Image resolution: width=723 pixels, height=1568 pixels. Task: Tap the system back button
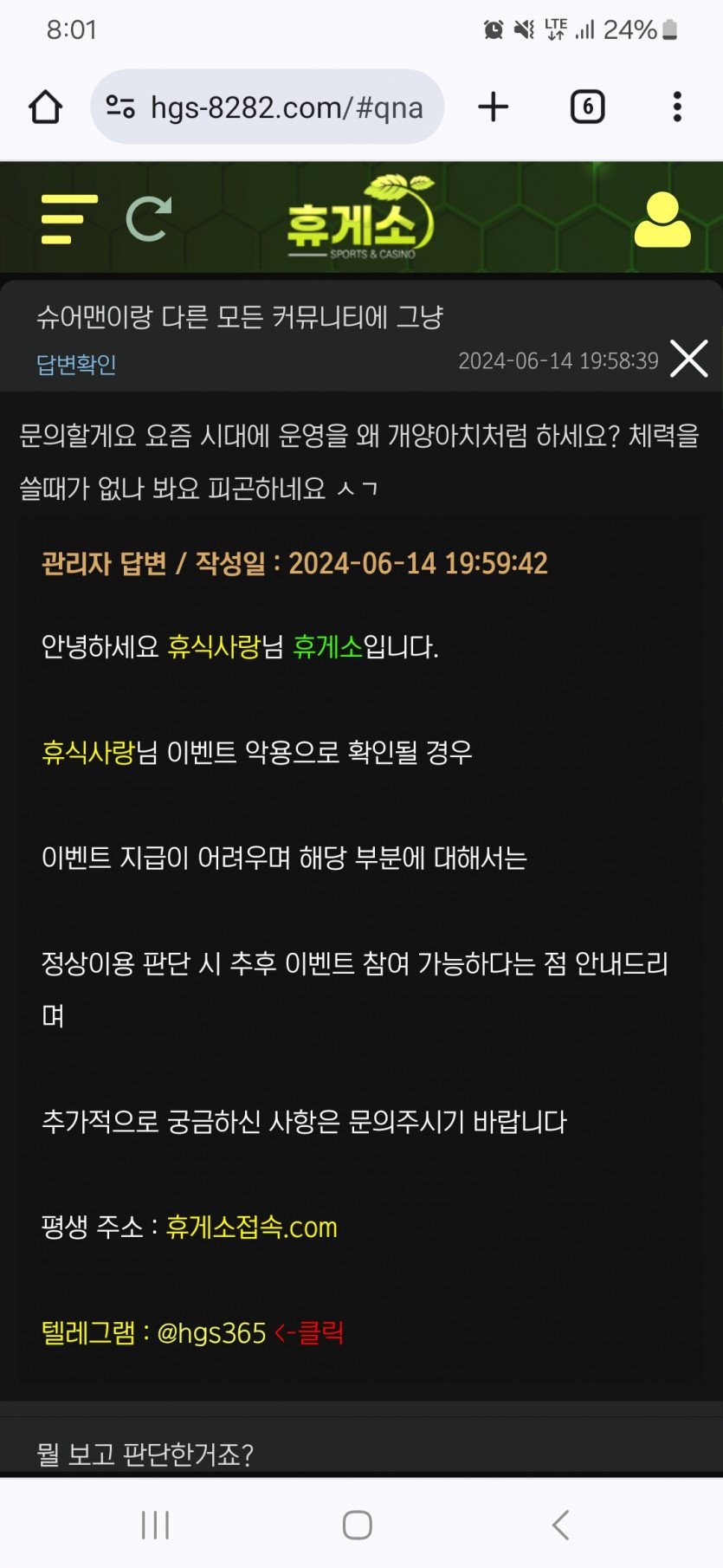pyautogui.click(x=561, y=1525)
